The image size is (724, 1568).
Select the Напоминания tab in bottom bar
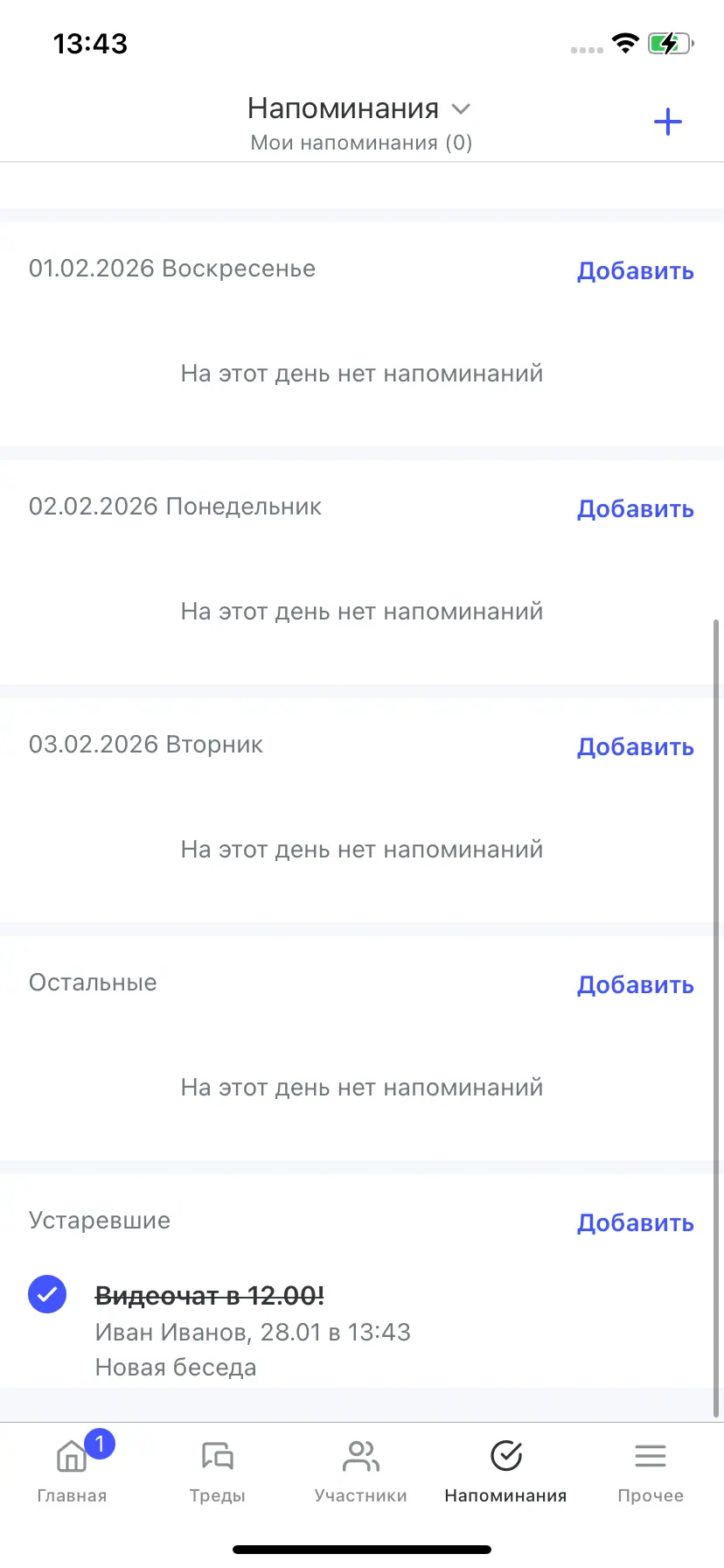(x=505, y=1470)
